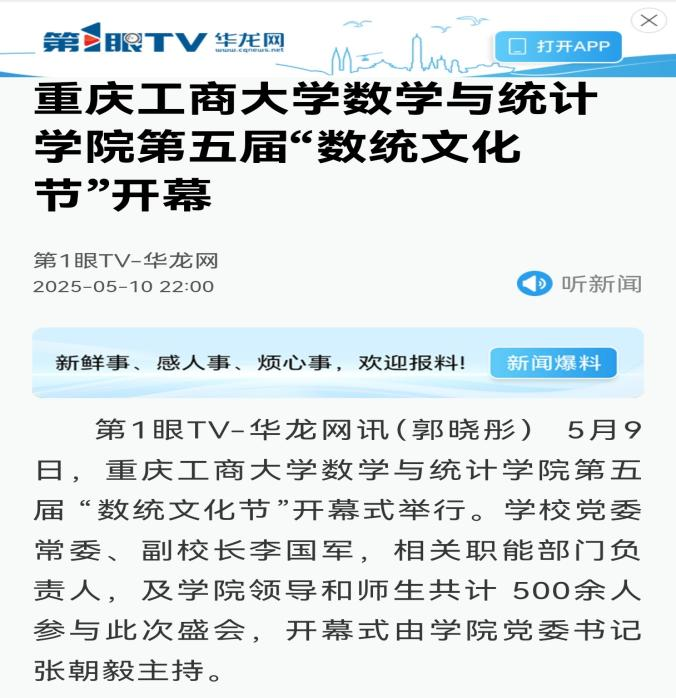Dismiss the top app banner
Viewport: 676px width, 698px height.
[x=649, y=20]
